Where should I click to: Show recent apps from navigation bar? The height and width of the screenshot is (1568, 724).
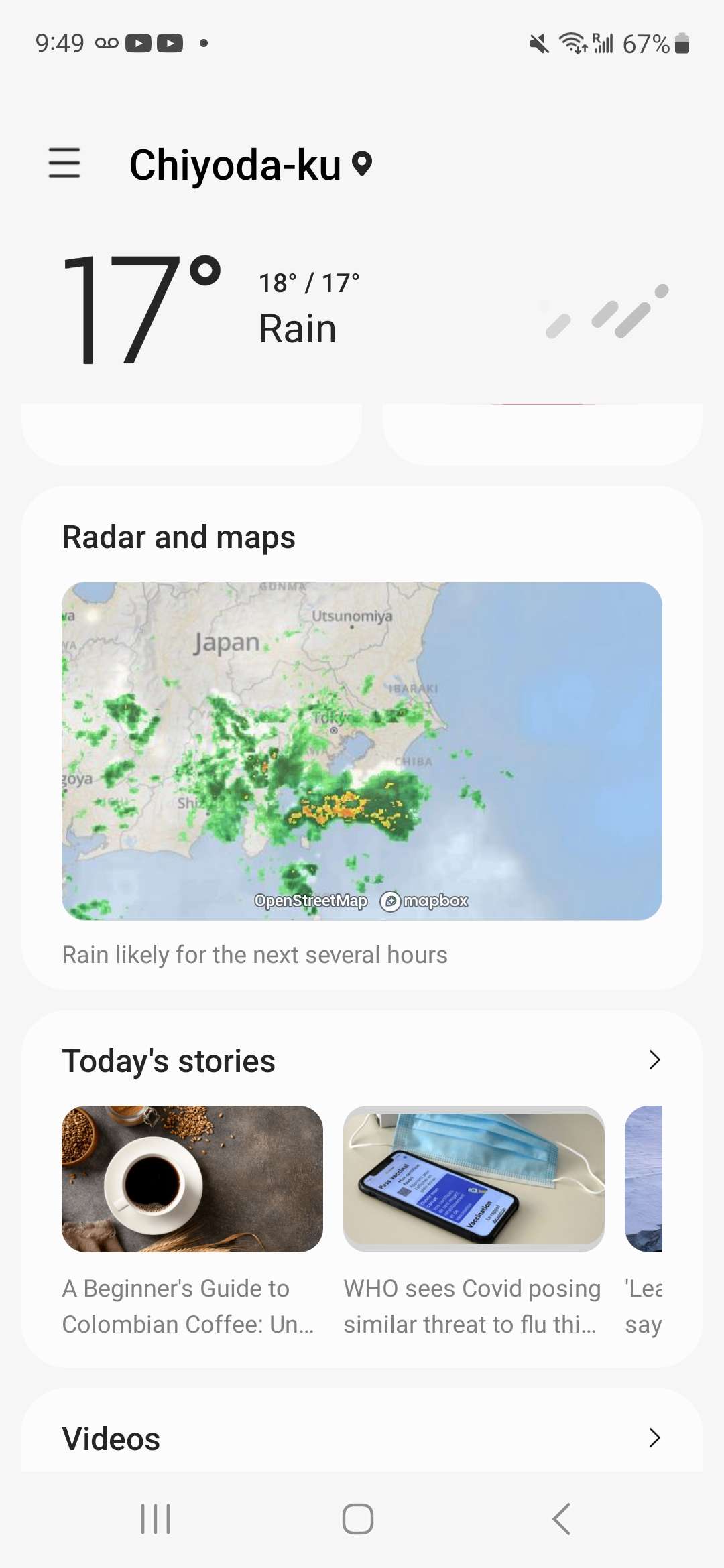(156, 1518)
